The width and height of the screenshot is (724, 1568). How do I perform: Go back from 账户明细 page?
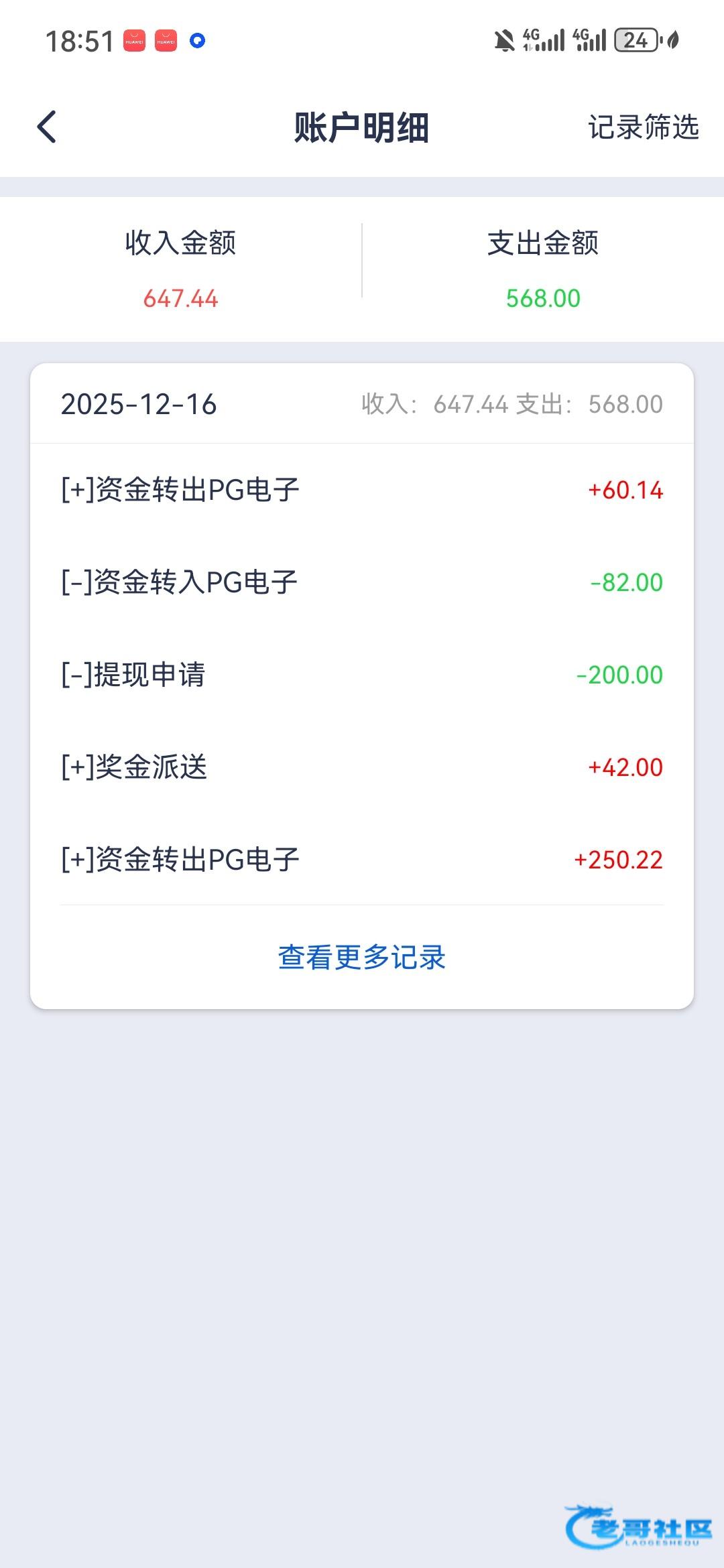pos(47,127)
